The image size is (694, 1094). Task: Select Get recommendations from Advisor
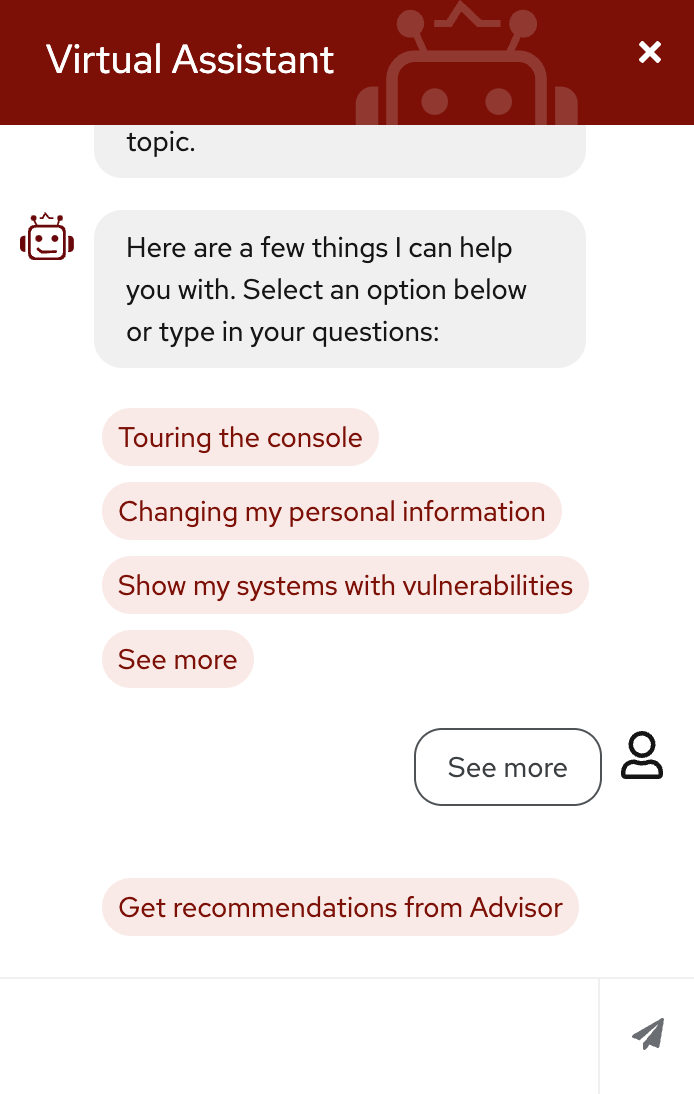click(x=340, y=908)
